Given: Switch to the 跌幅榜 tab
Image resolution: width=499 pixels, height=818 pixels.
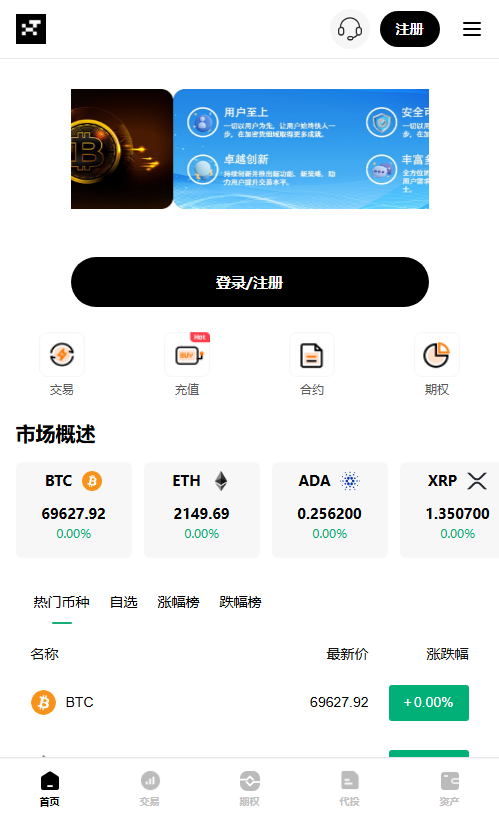Looking at the screenshot, I should [x=240, y=602].
